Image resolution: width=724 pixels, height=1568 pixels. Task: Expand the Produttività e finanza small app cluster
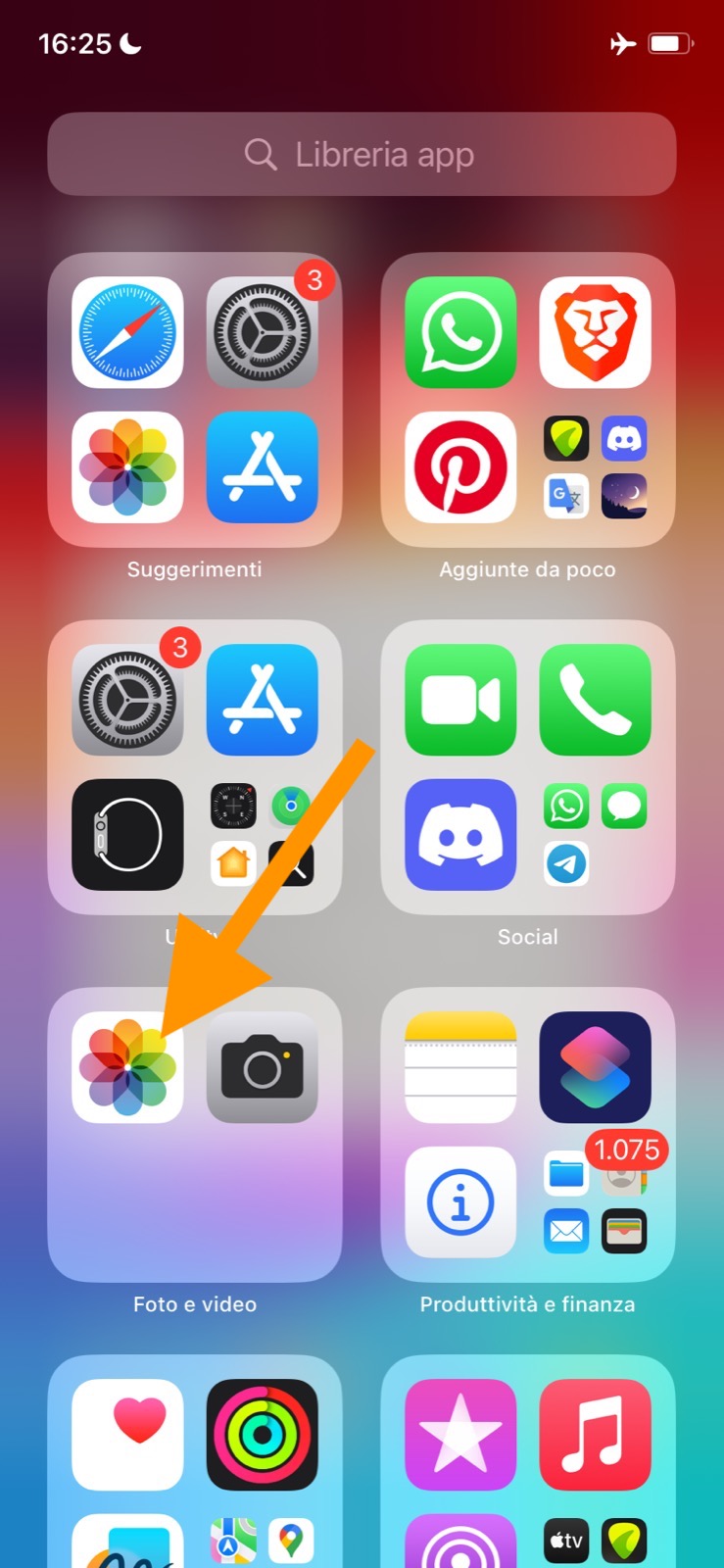tap(595, 1201)
